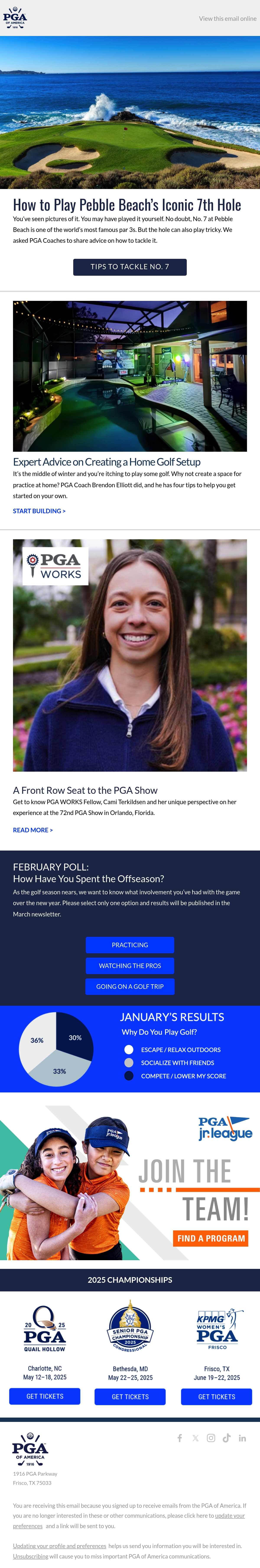Tap Tips to Tackle No. 7 button
260x1568 pixels.
coord(130,267)
